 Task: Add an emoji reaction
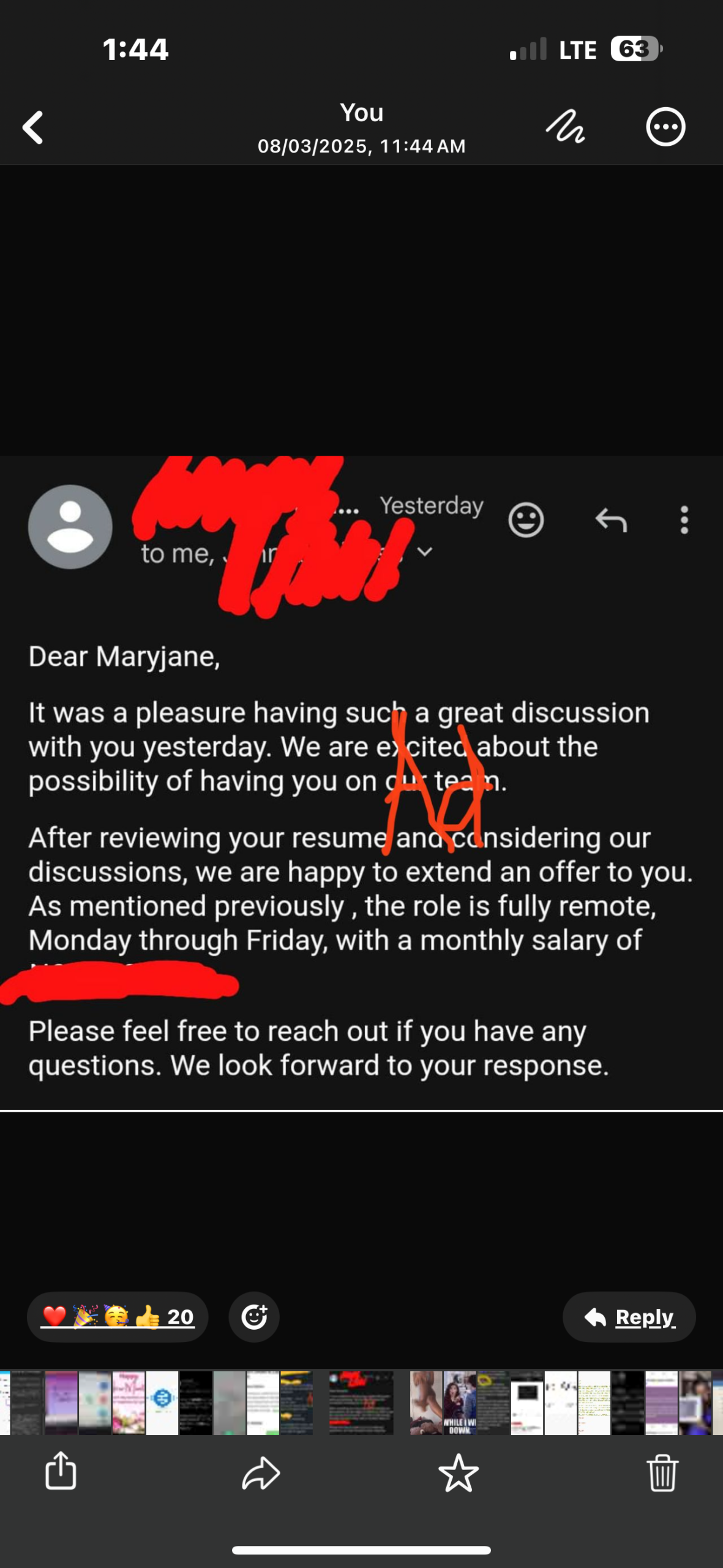pyautogui.click(x=254, y=1317)
